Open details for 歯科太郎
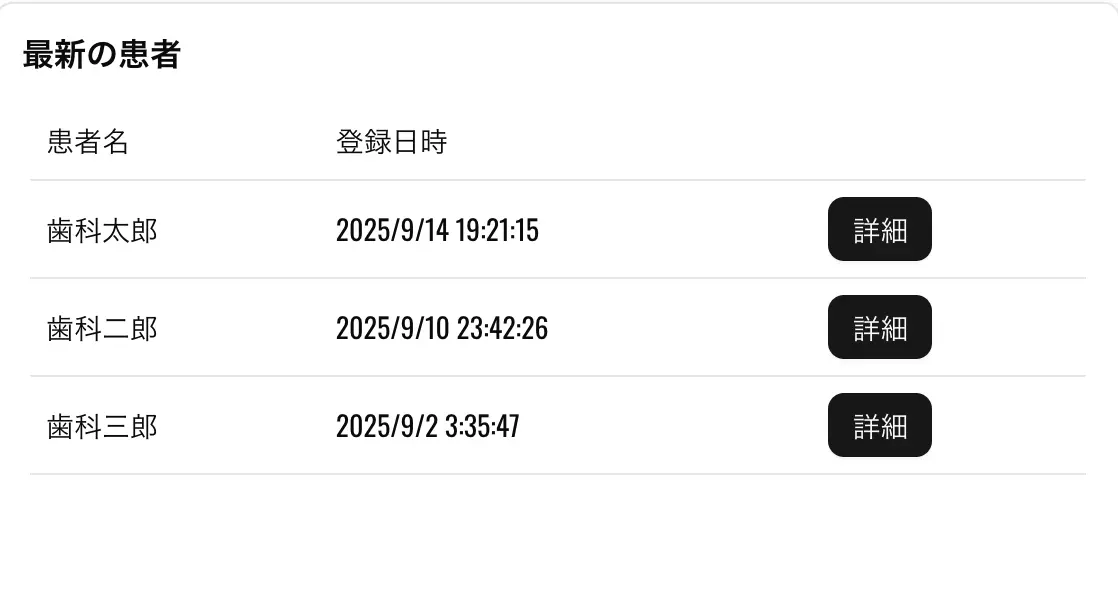 coord(879,230)
